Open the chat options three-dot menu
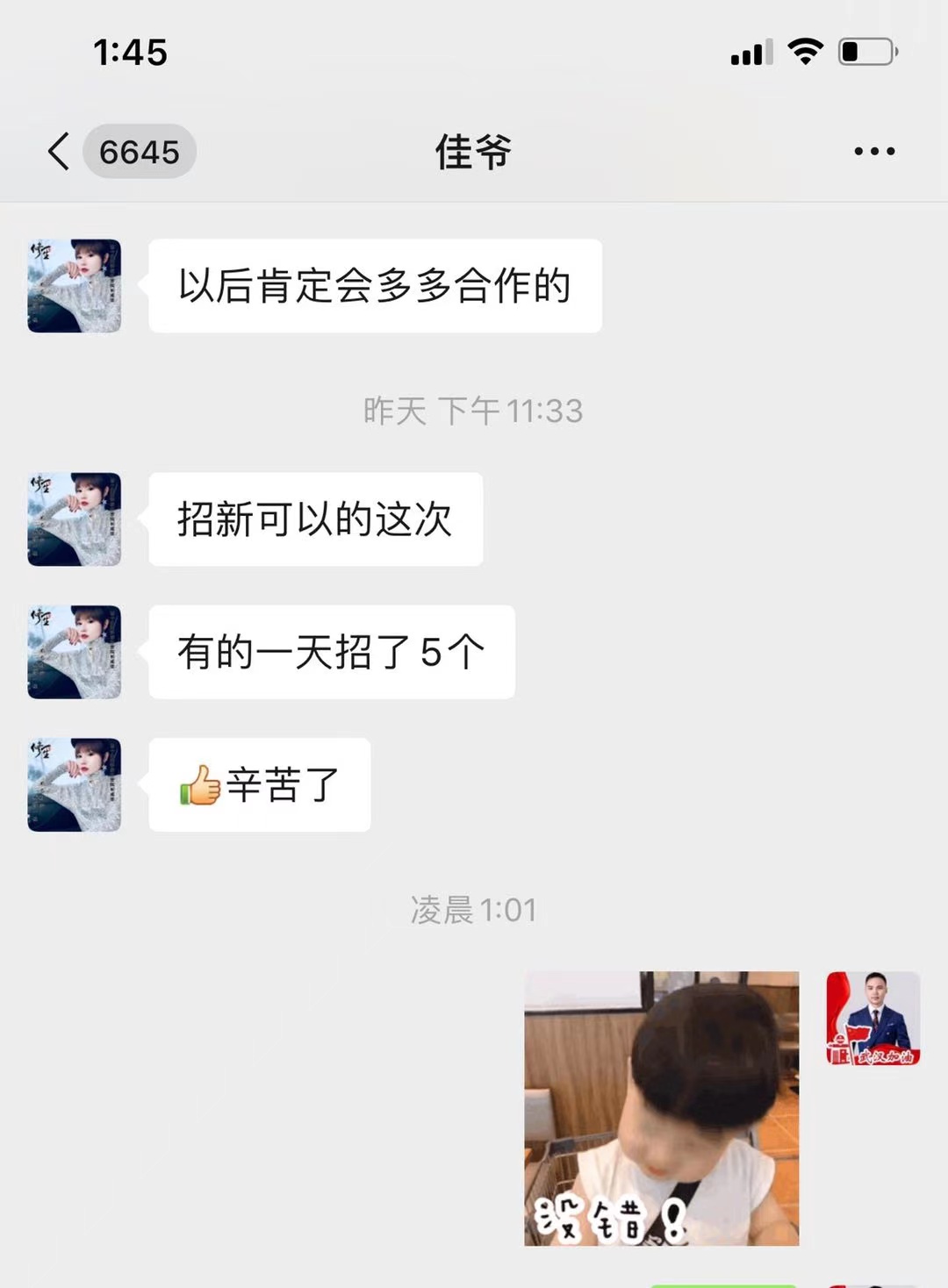 point(874,152)
